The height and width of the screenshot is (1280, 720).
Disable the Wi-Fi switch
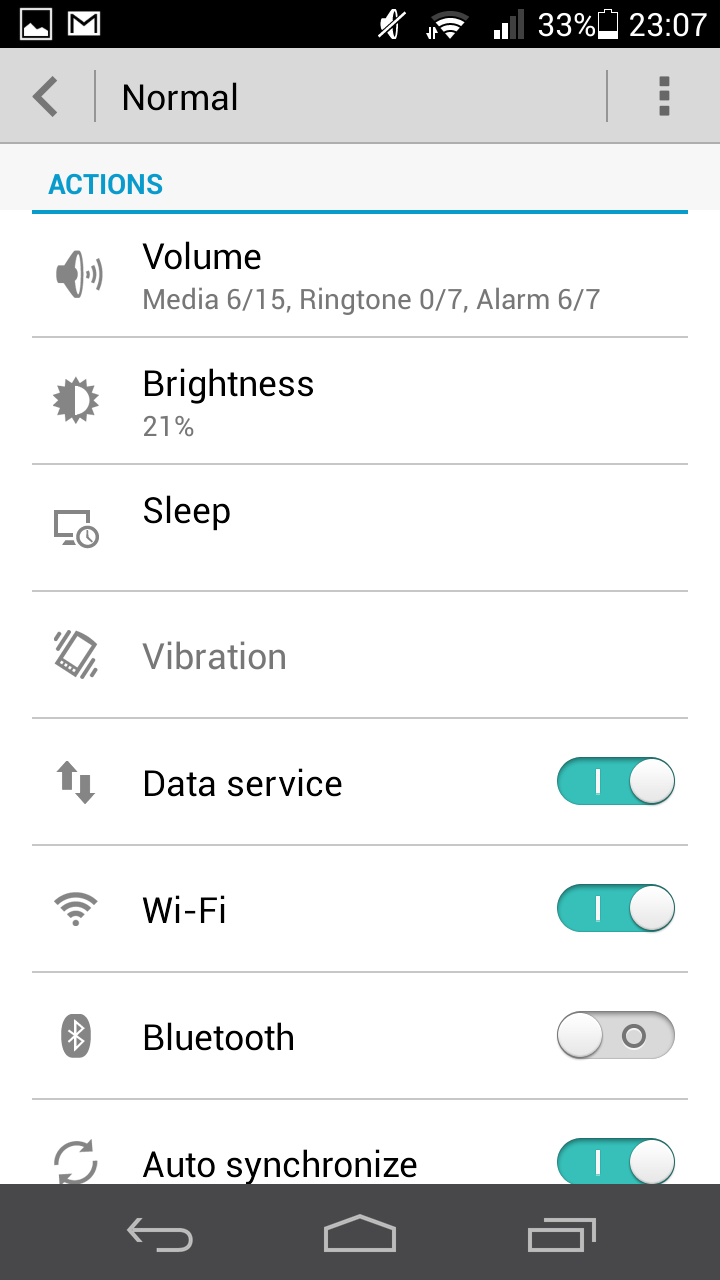pyautogui.click(x=616, y=908)
